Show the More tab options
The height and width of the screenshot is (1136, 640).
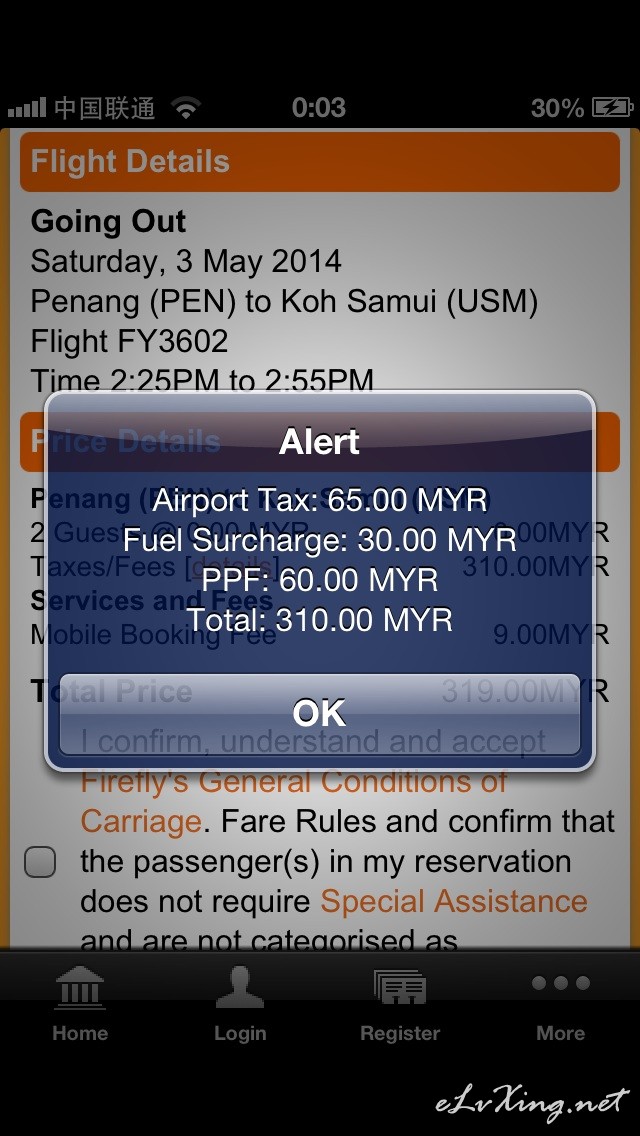(x=560, y=1005)
